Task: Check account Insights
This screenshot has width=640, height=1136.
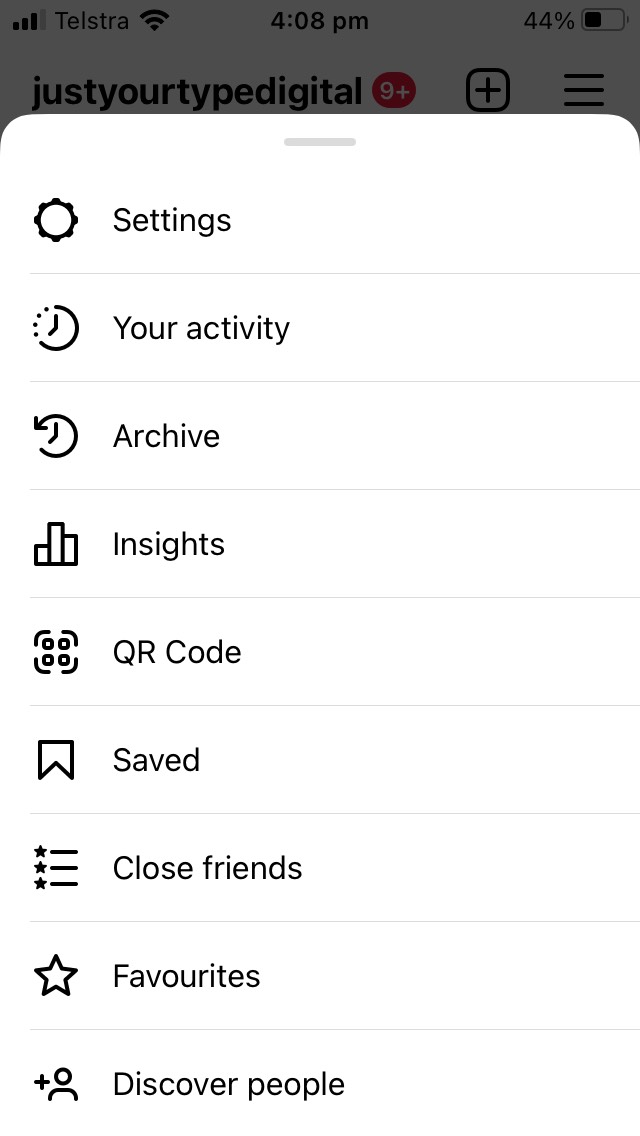Action: pos(168,544)
